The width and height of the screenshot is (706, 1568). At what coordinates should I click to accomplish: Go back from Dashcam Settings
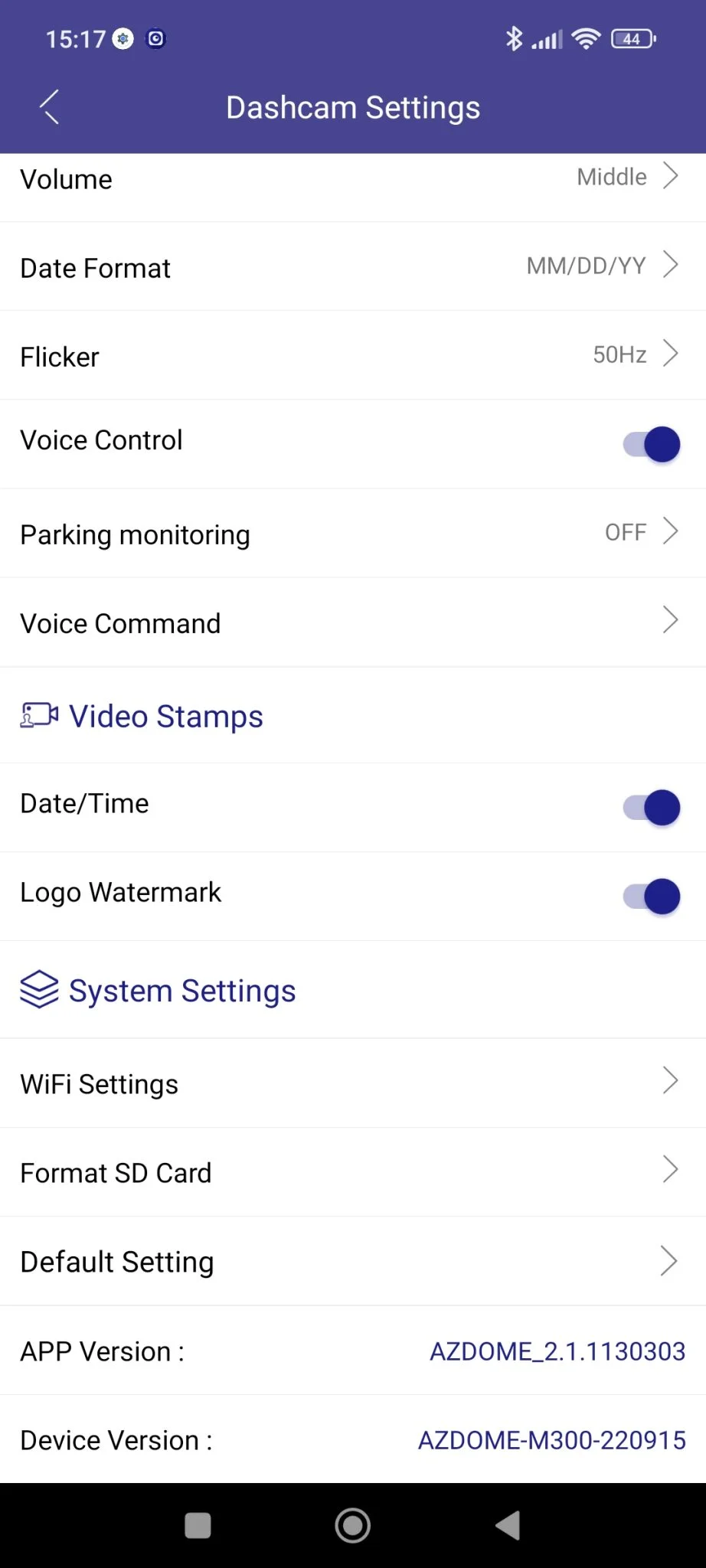point(49,107)
